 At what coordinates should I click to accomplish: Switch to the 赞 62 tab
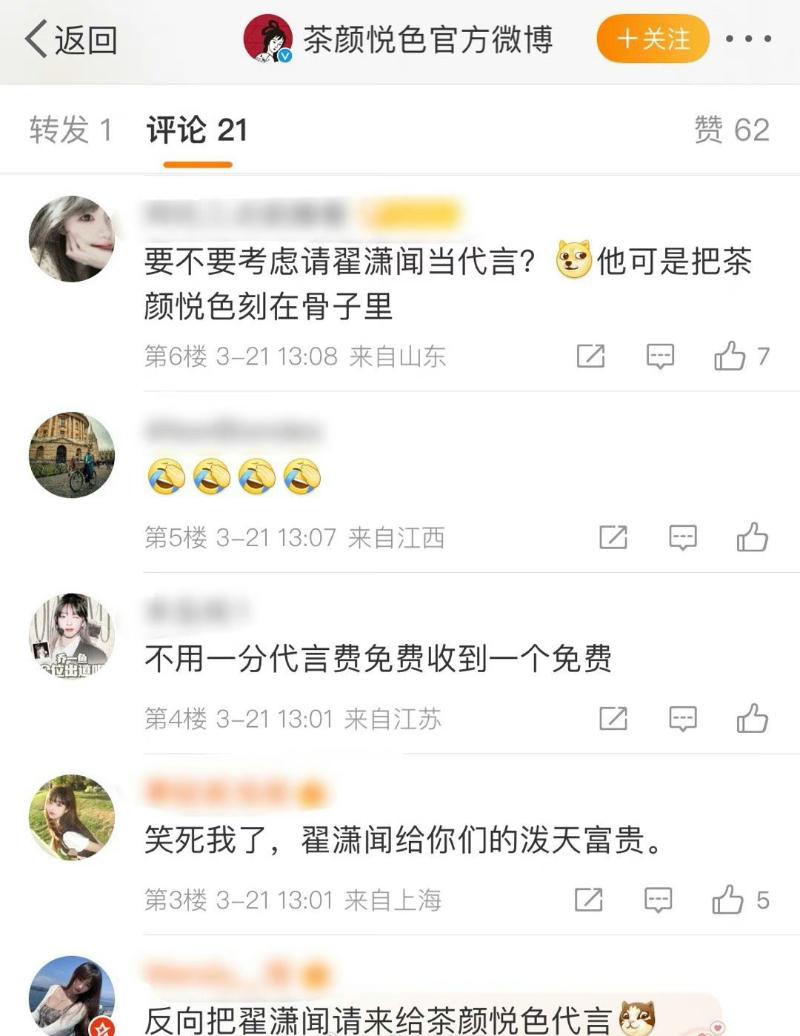tap(732, 130)
